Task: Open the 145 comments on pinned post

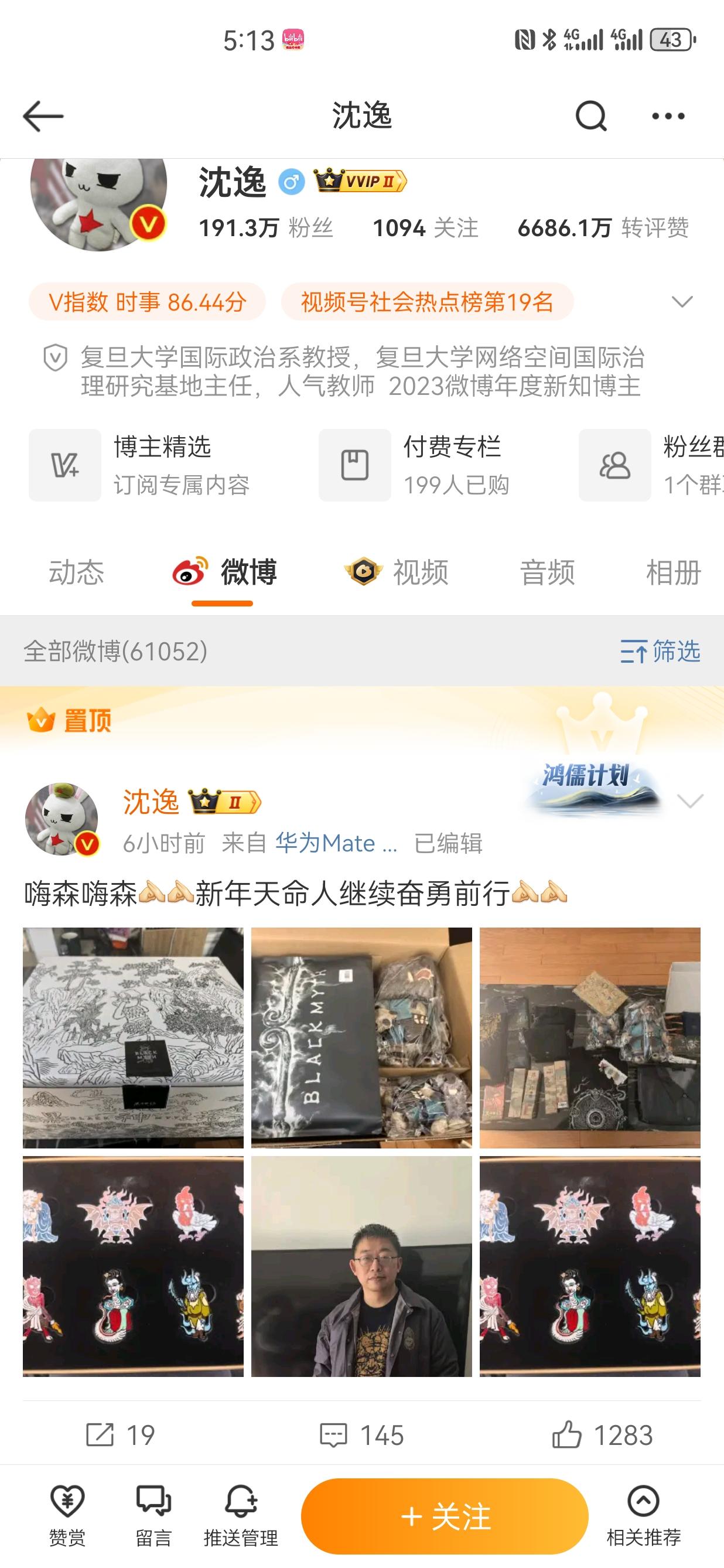Action: 361,1434
